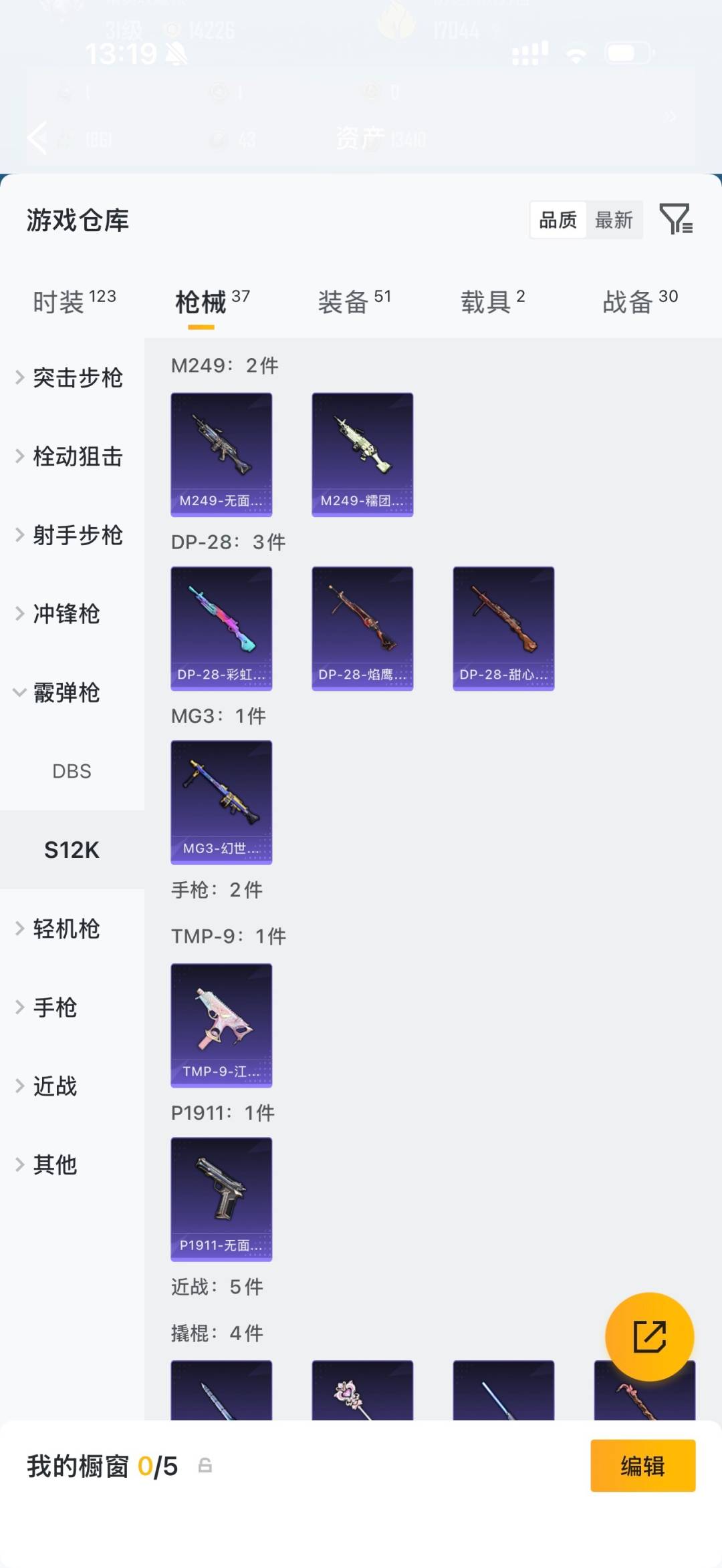Viewport: 722px width, 1568px height.
Task: Tap the signal strength indicator in status bar
Action: click(x=529, y=53)
